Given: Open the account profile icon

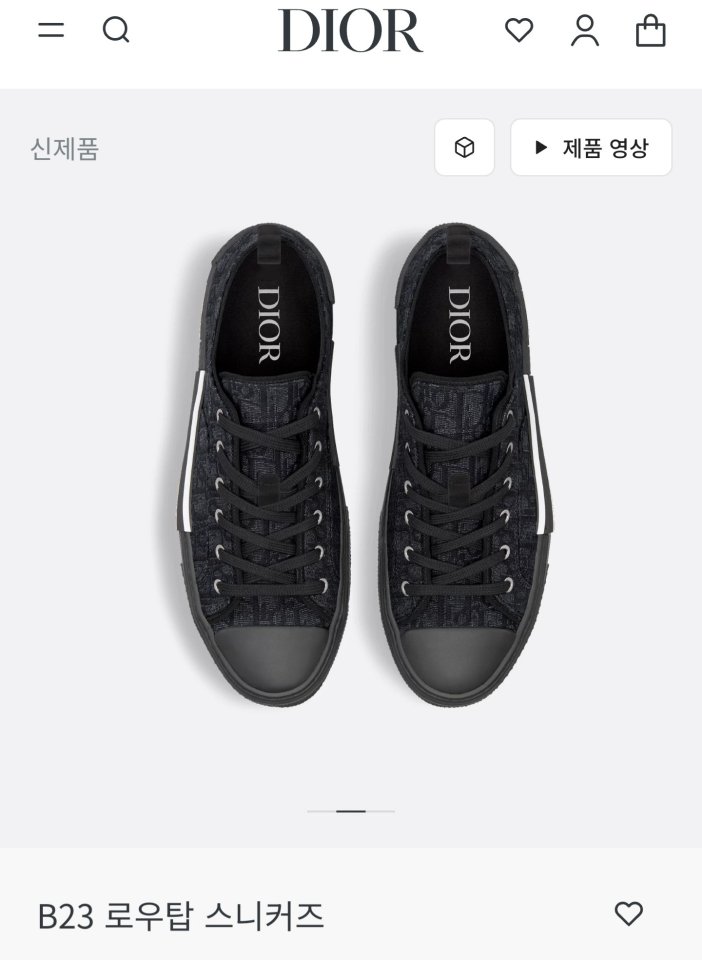Looking at the screenshot, I should (585, 31).
